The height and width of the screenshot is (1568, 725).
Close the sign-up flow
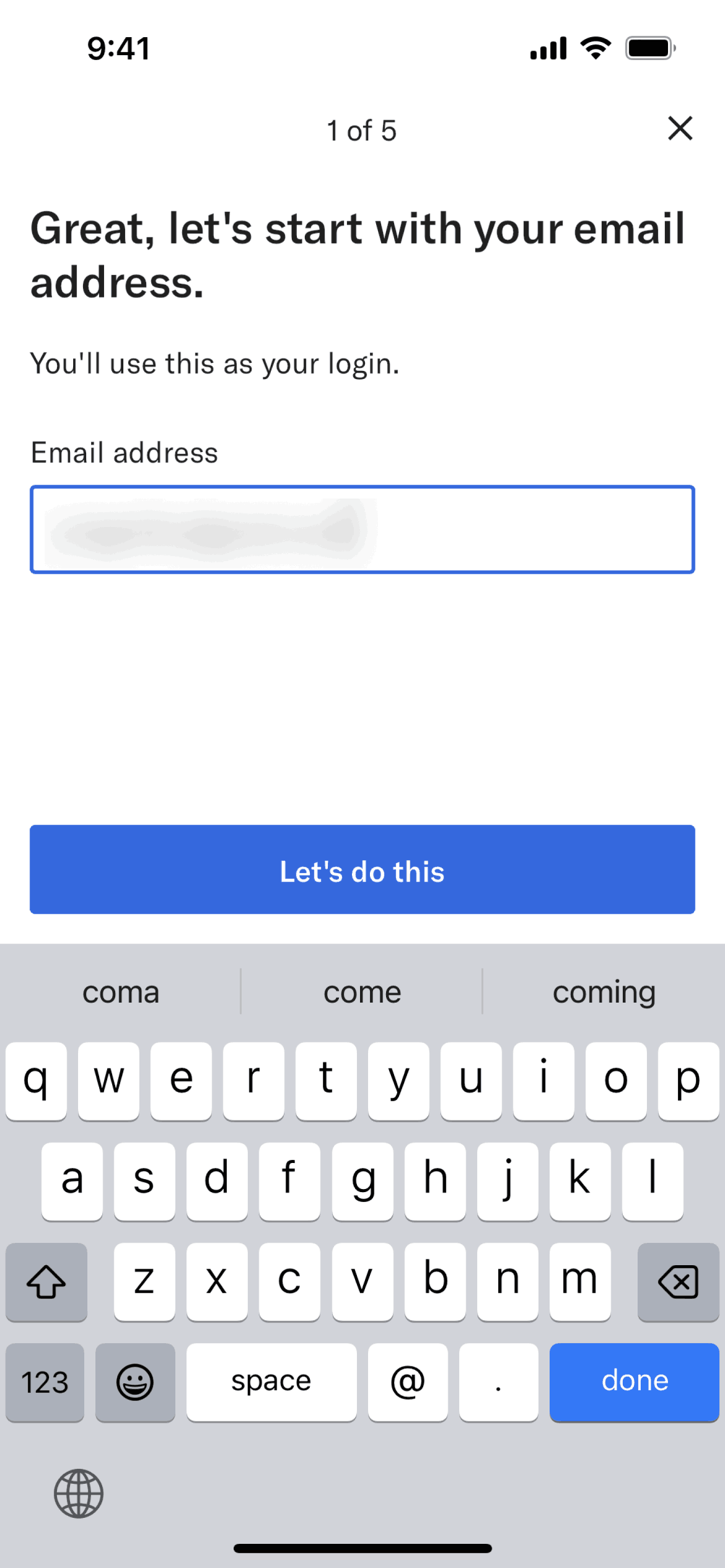680,129
